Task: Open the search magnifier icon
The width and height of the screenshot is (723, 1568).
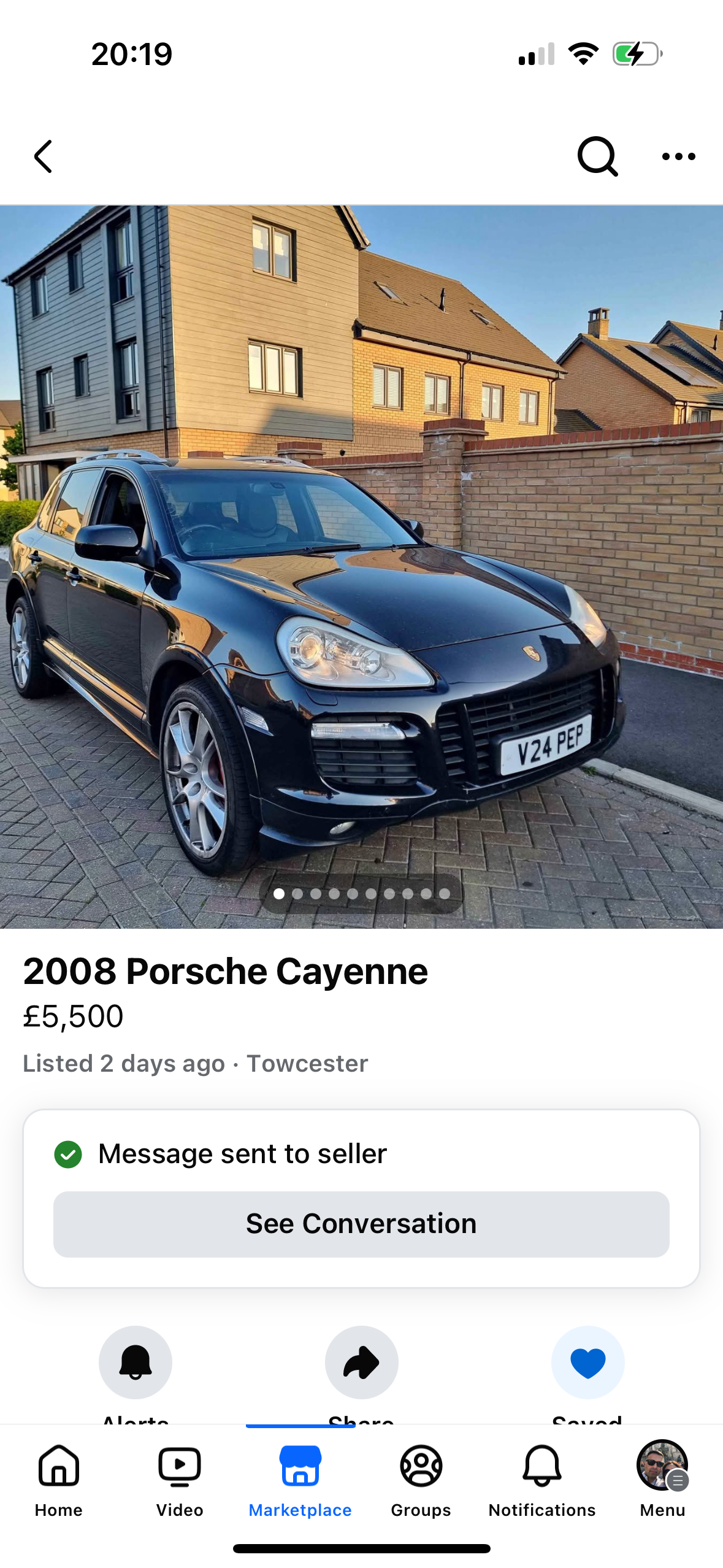Action: 597,156
